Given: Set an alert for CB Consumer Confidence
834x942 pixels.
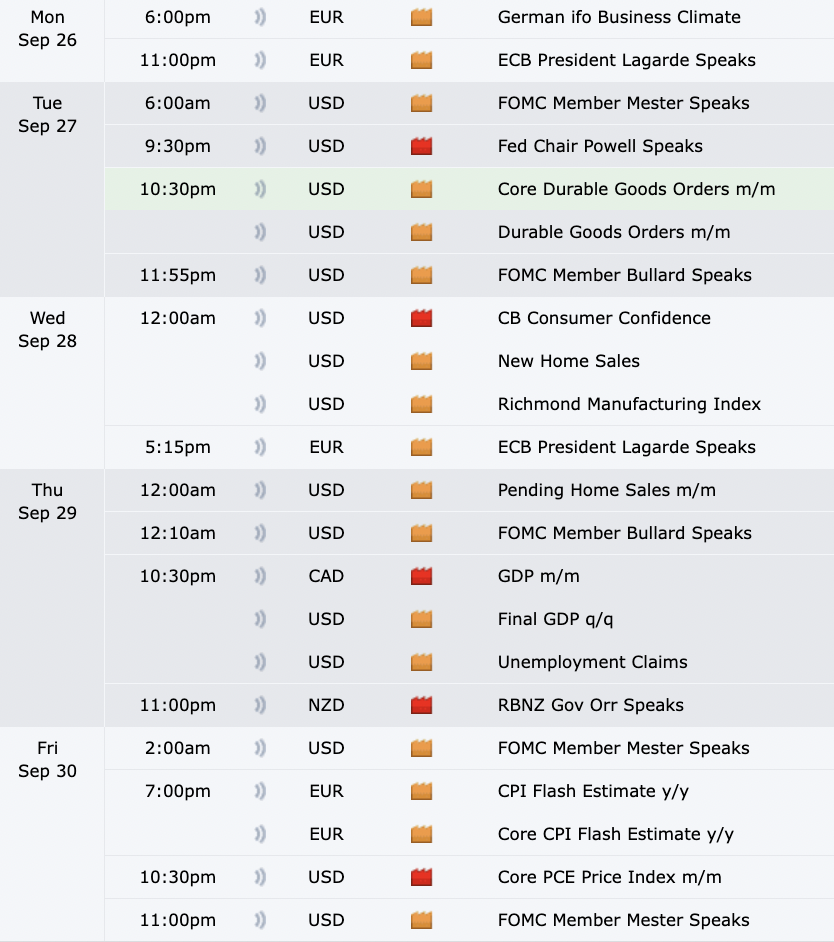Looking at the screenshot, I should click(x=261, y=318).
